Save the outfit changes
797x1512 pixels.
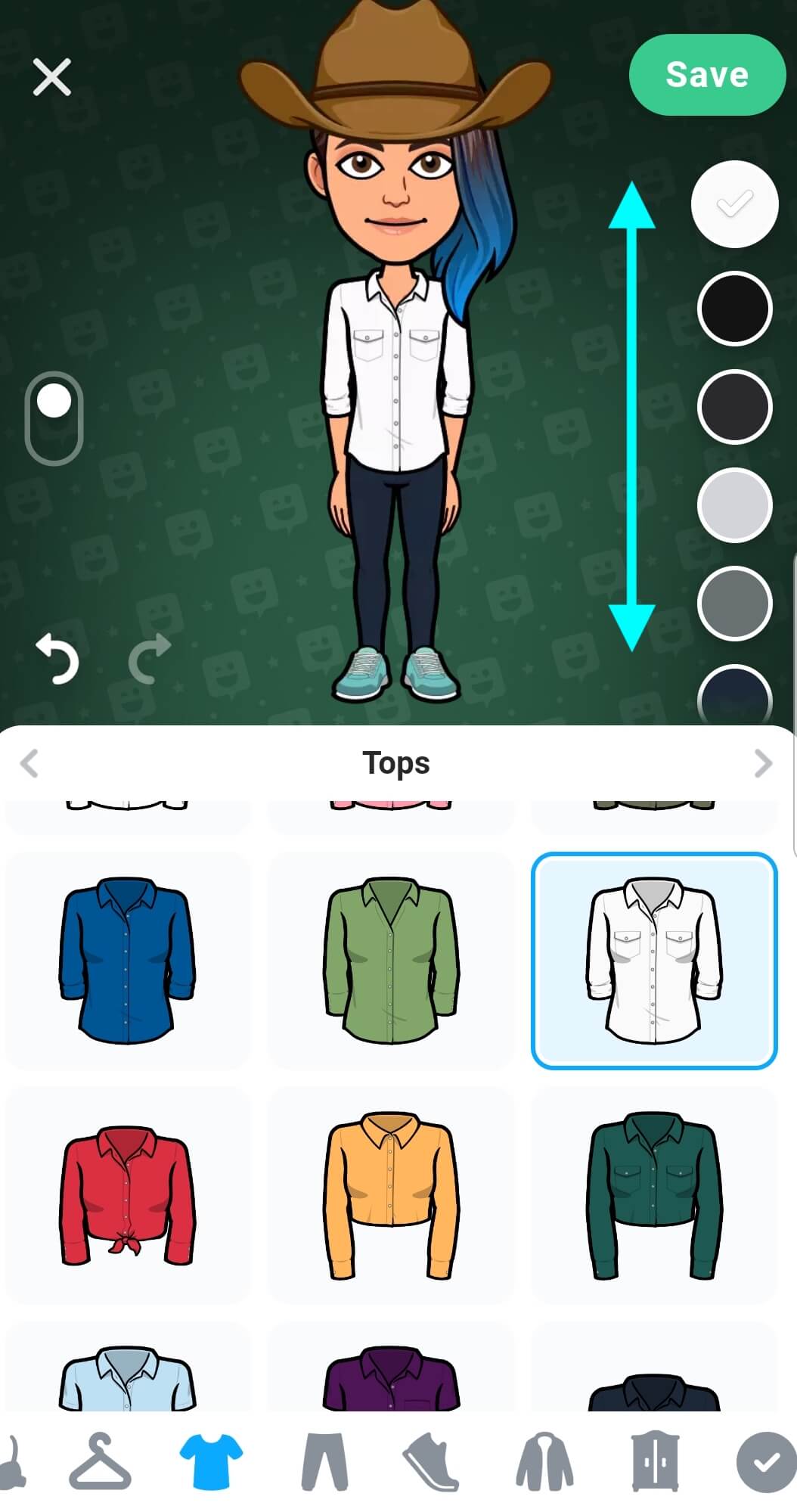tap(707, 75)
